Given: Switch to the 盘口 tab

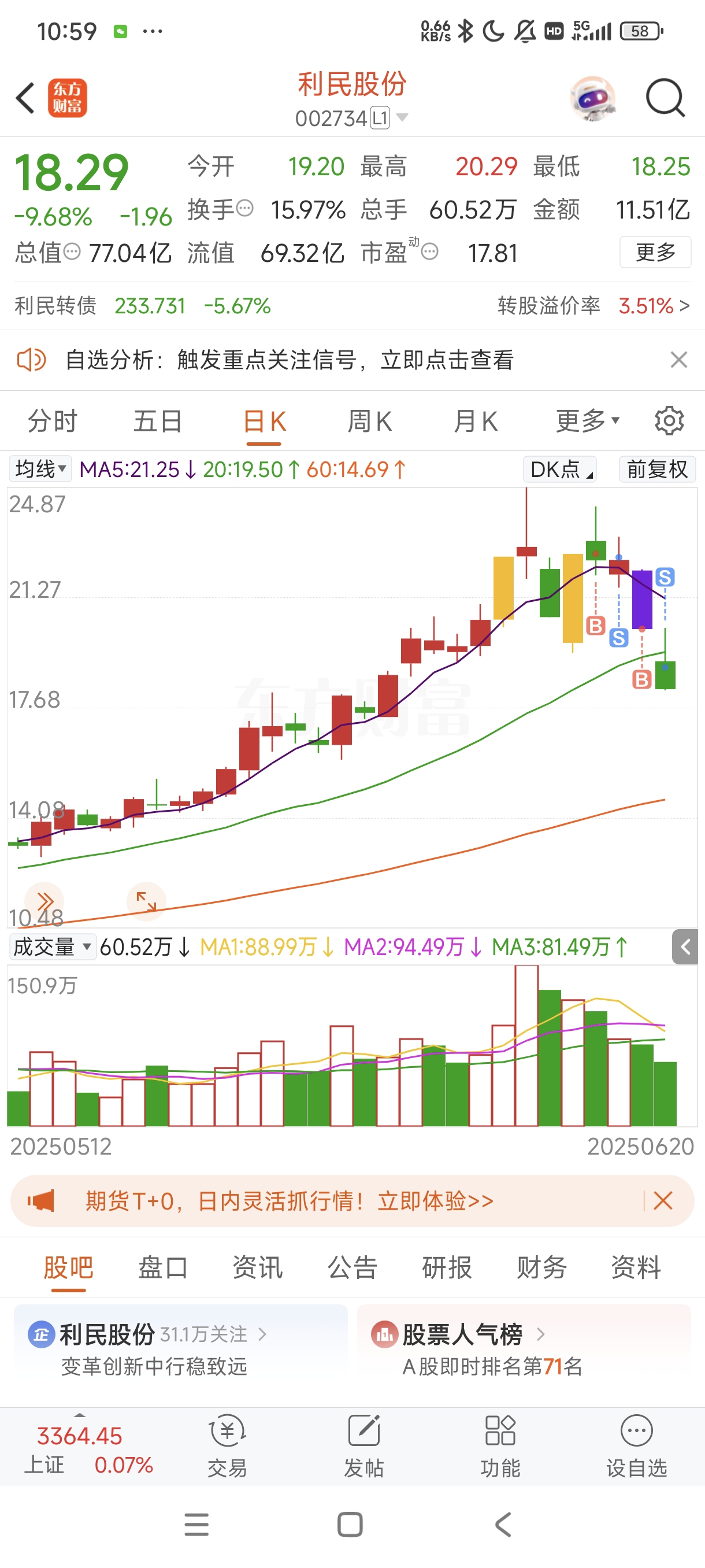Looking at the screenshot, I should click(x=162, y=1269).
